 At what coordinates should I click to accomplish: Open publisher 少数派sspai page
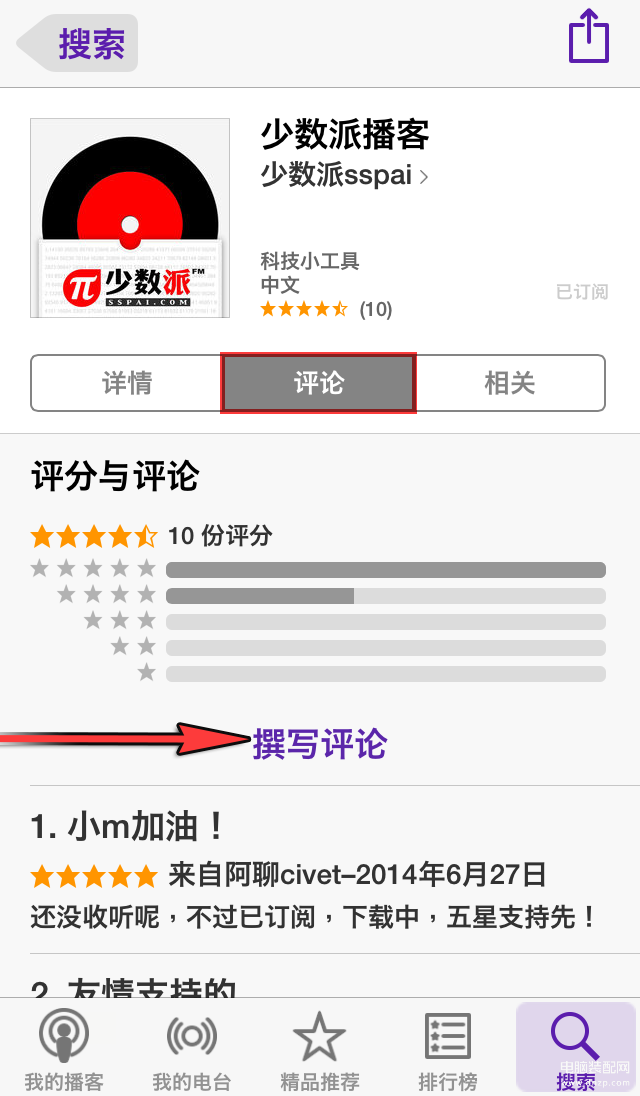(344, 175)
